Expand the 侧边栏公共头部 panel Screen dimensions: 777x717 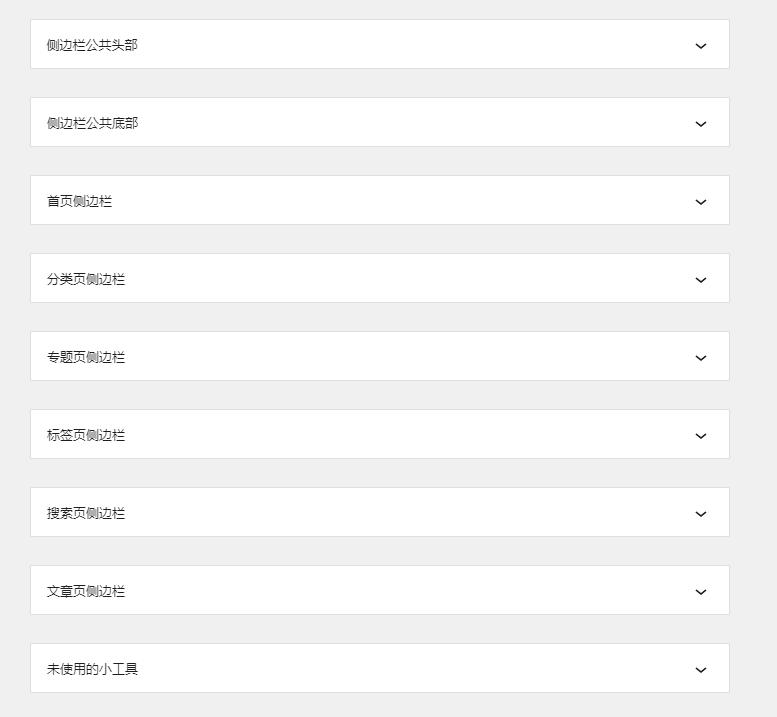click(x=700, y=45)
